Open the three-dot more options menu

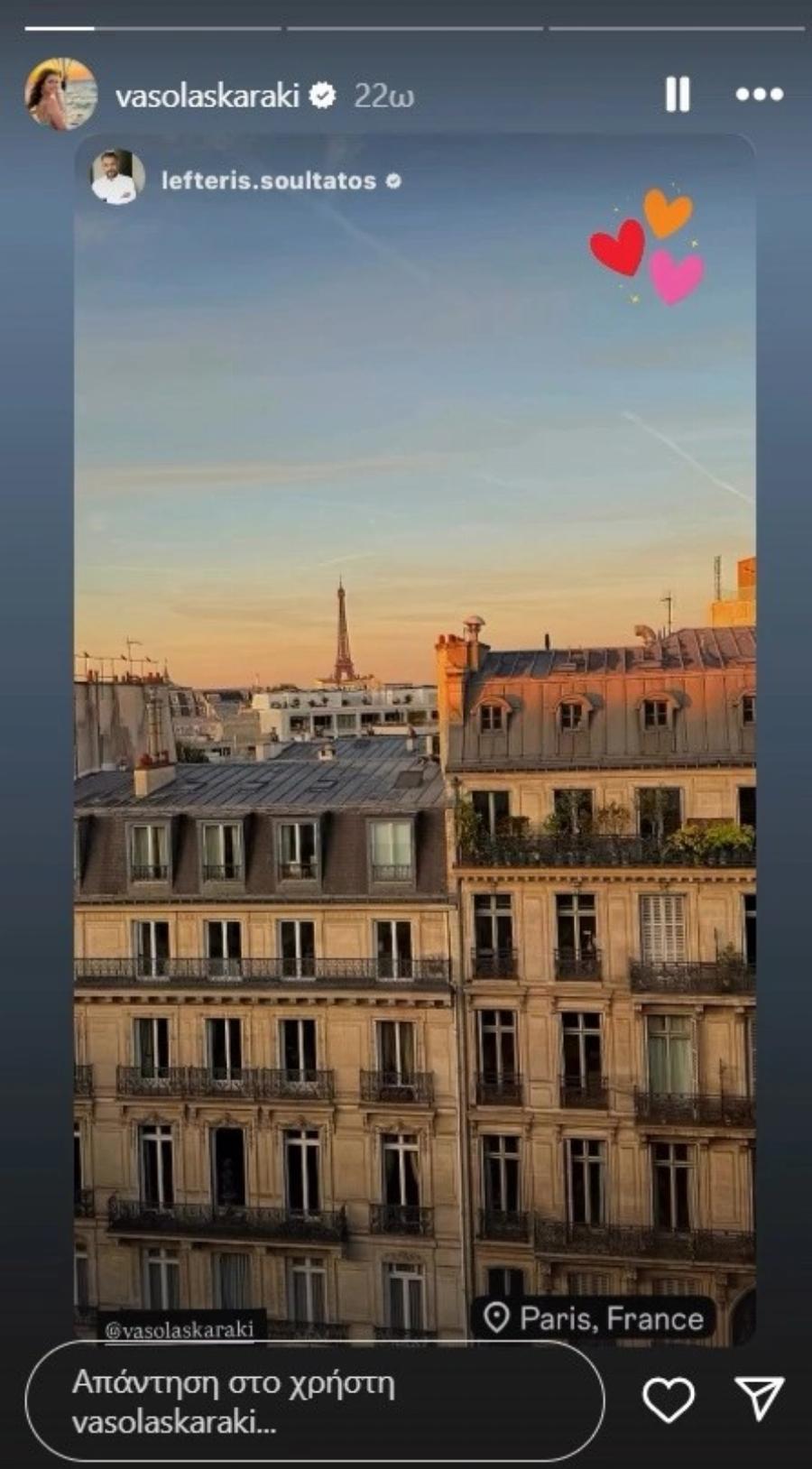coord(759,94)
